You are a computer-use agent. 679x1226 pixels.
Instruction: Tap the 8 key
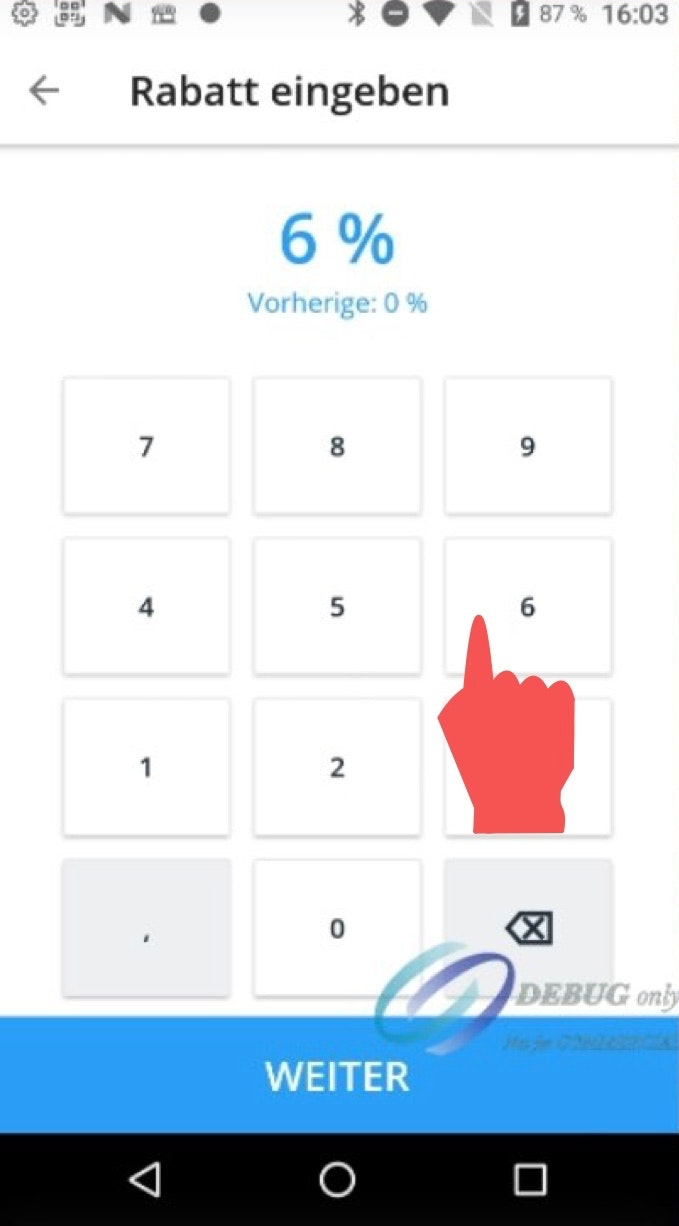[x=337, y=446]
